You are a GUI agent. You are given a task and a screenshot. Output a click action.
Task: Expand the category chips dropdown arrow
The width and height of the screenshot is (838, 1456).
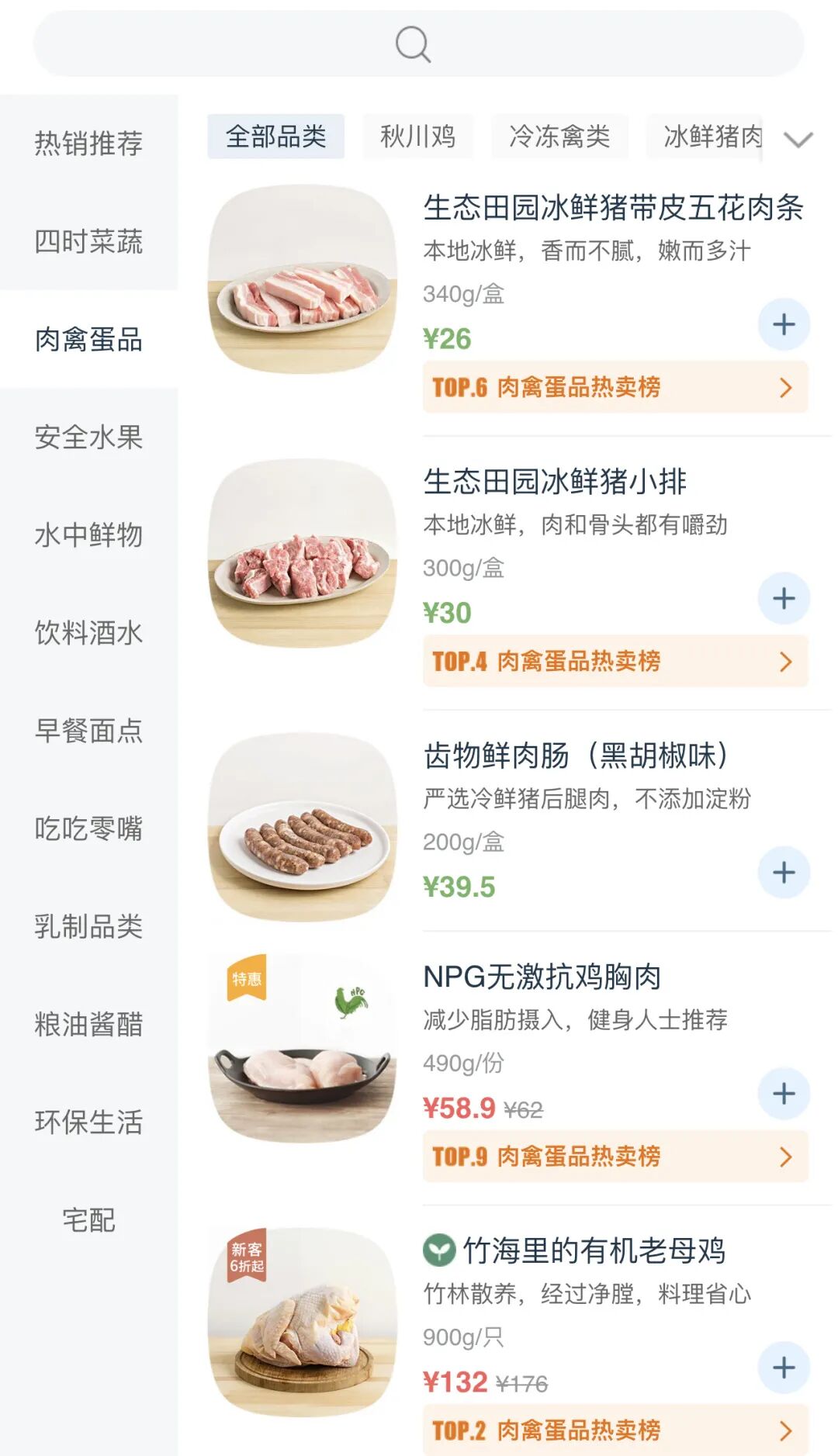click(798, 139)
